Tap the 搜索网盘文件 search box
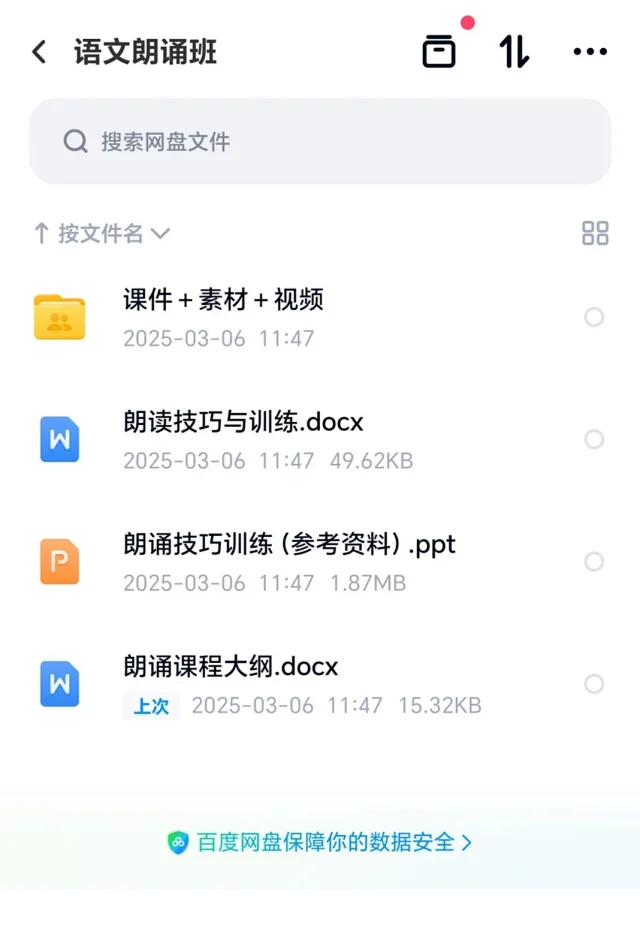 pyautogui.click(x=320, y=141)
